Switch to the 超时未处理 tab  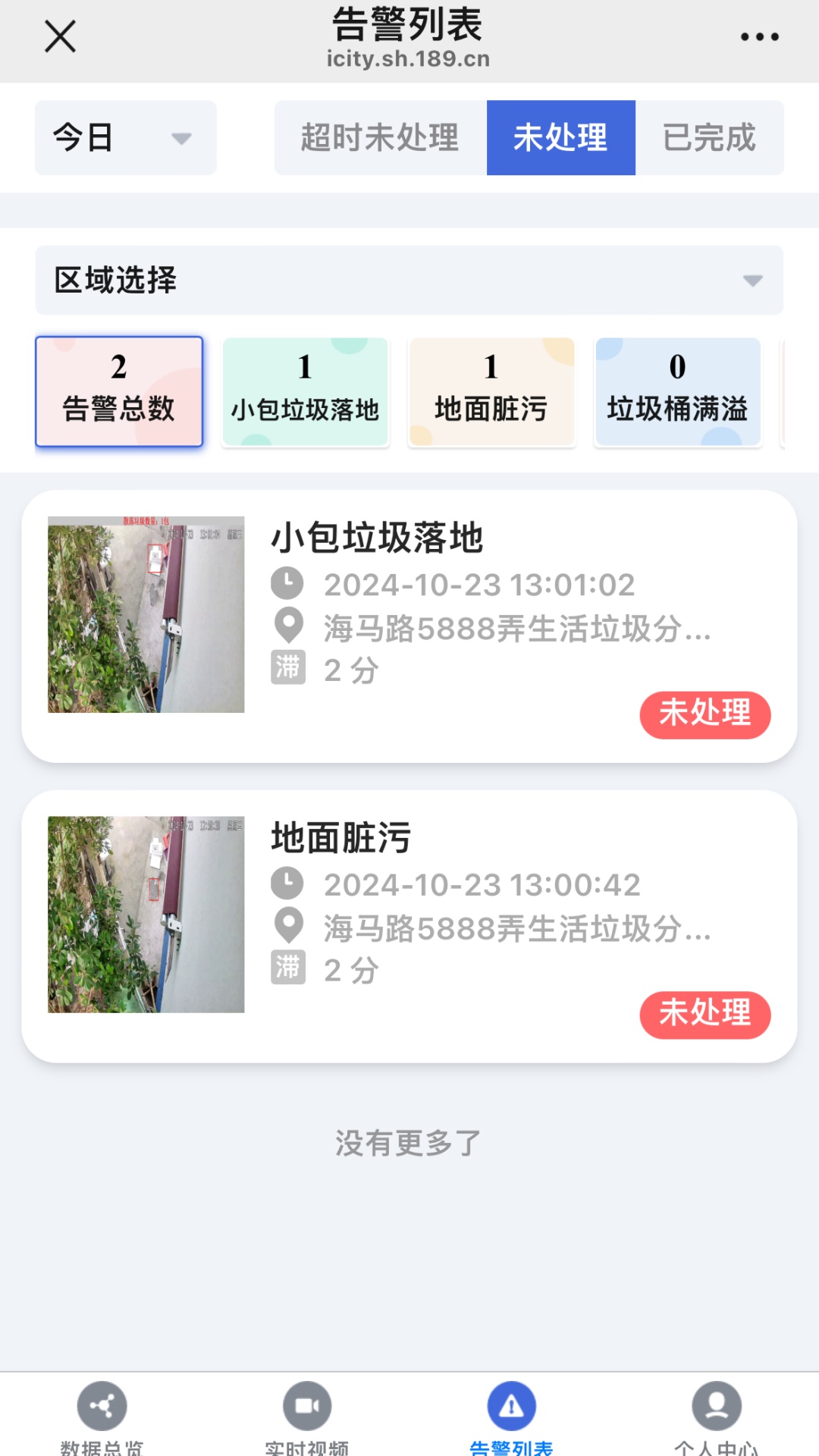380,138
